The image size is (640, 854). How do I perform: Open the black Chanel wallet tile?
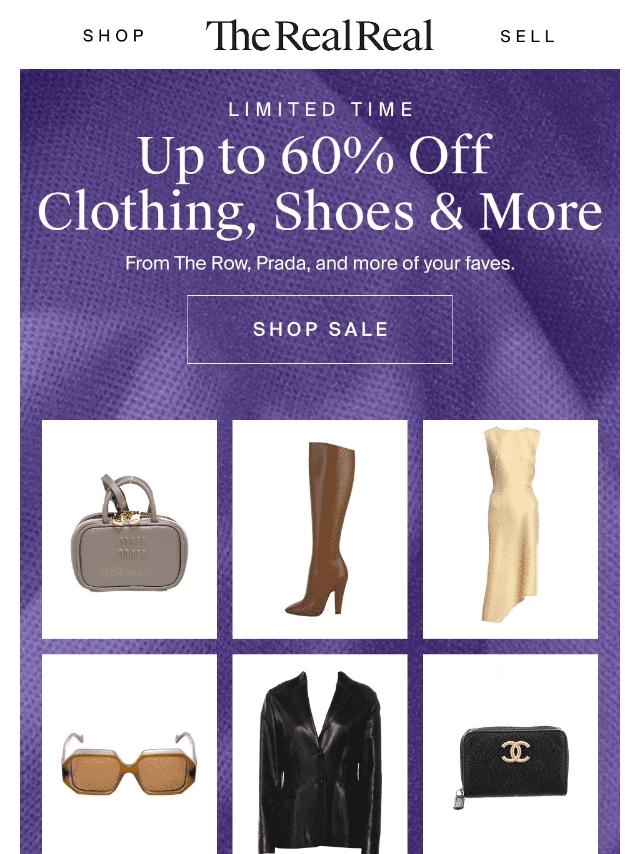(x=510, y=754)
